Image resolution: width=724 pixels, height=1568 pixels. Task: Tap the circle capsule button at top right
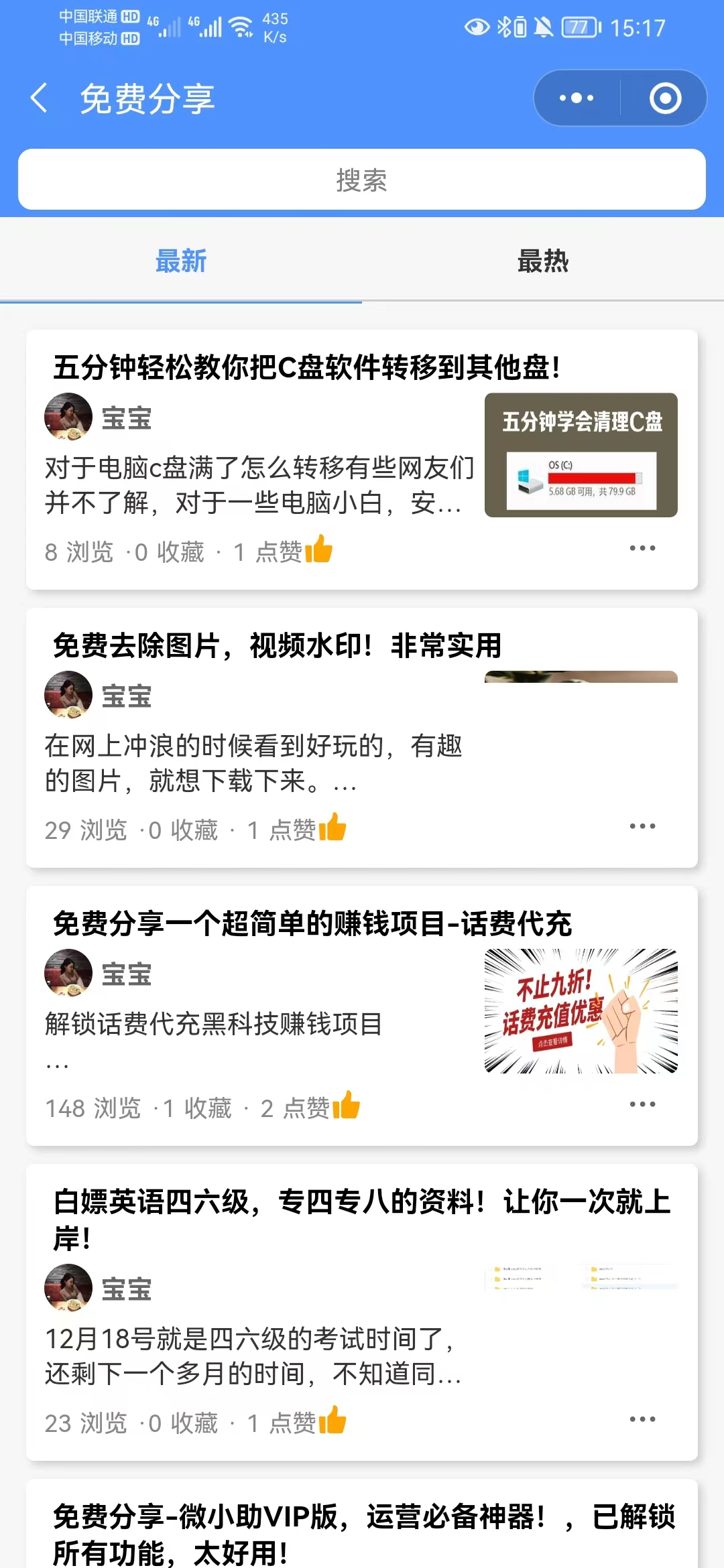coord(664,98)
